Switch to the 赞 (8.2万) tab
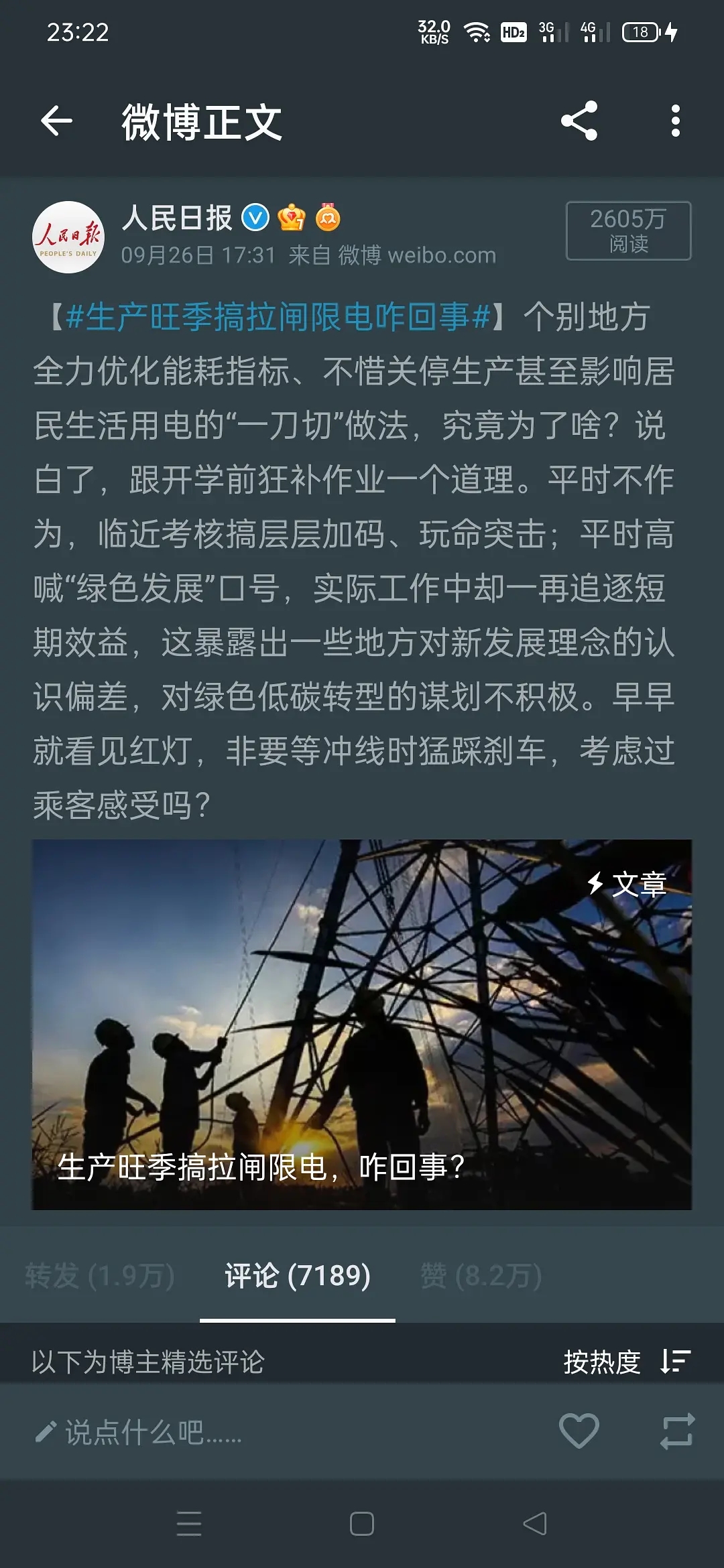 coord(481,1275)
